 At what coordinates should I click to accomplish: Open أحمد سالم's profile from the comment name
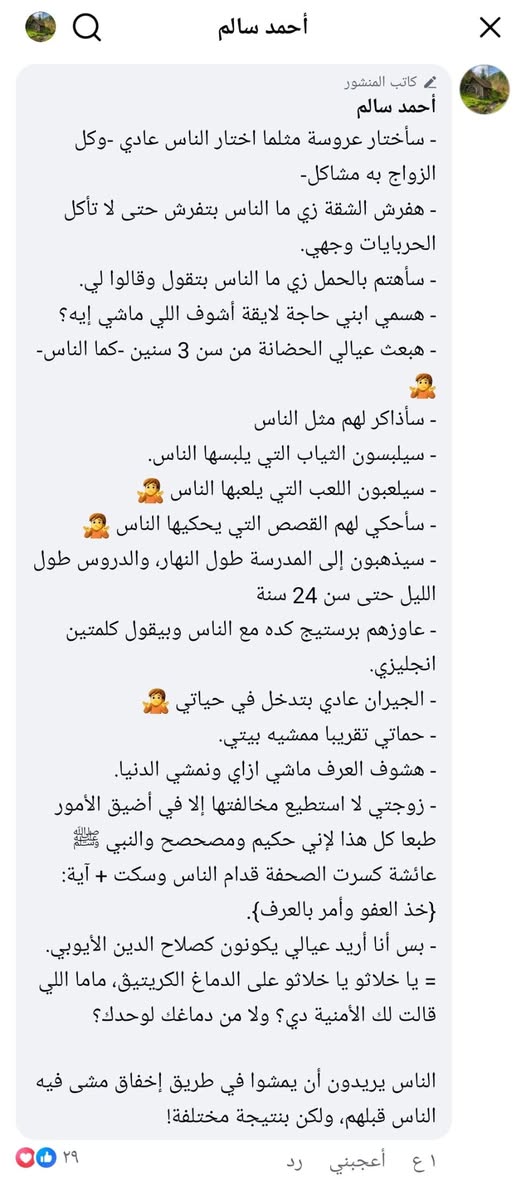399,107
